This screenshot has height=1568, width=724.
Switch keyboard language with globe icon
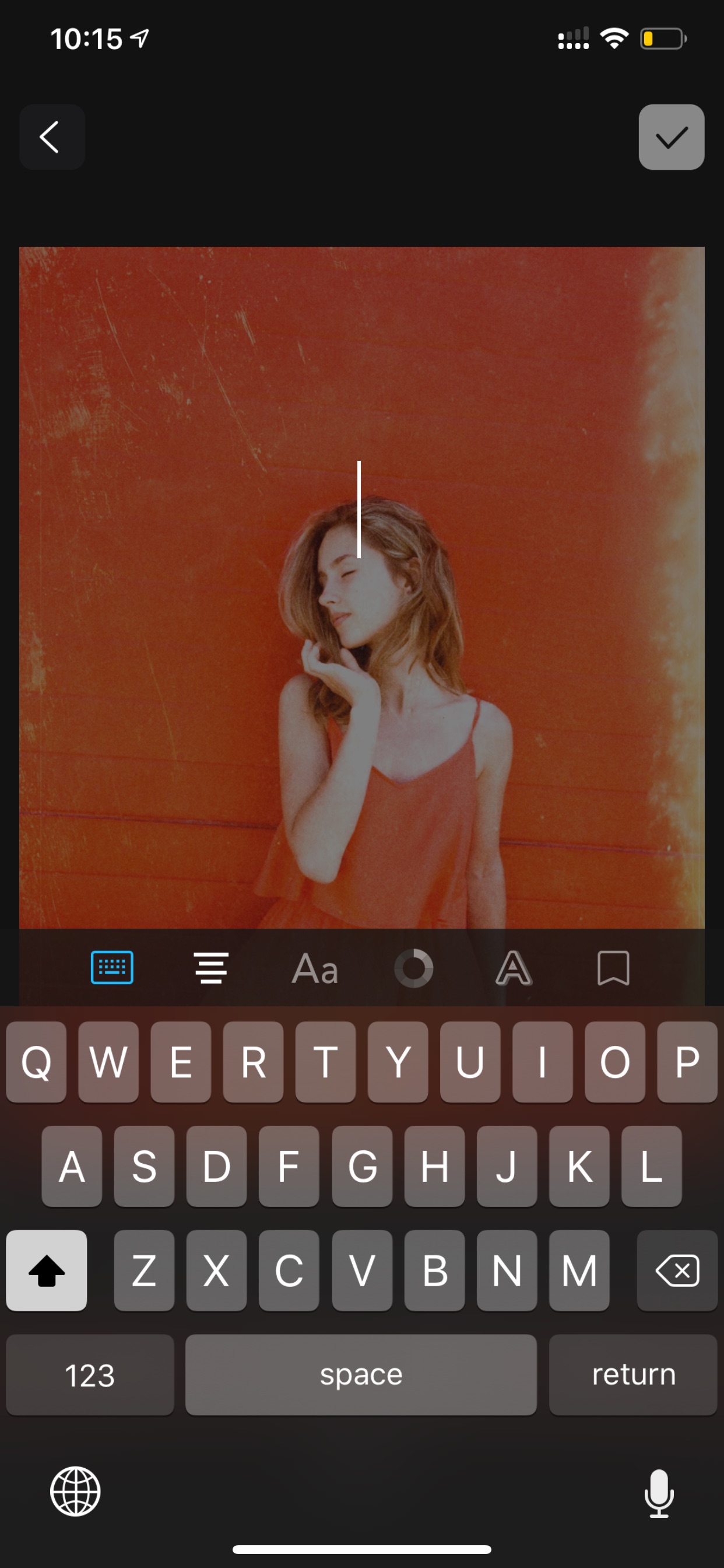[75, 1492]
